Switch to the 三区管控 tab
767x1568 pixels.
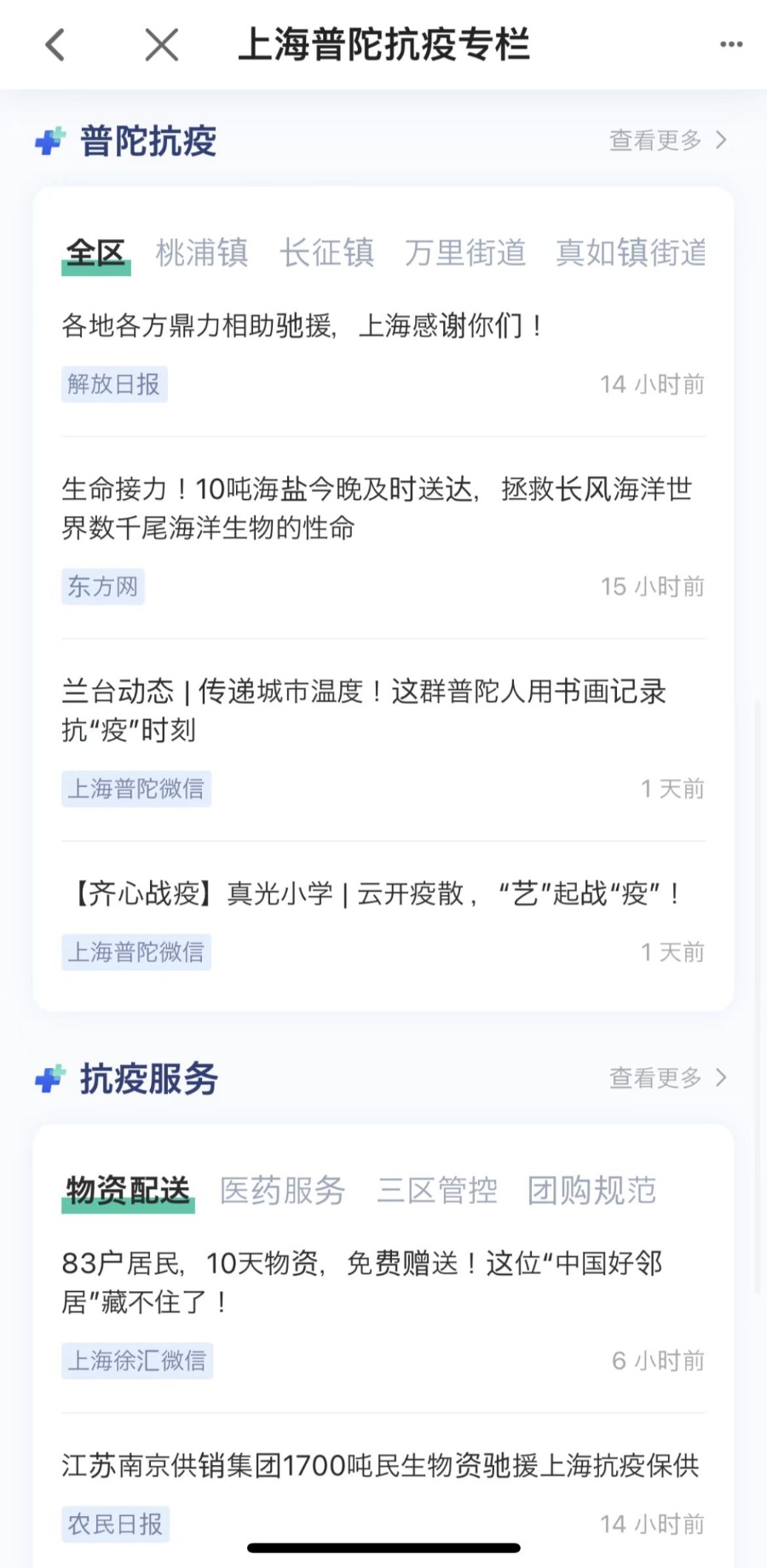click(x=436, y=1191)
